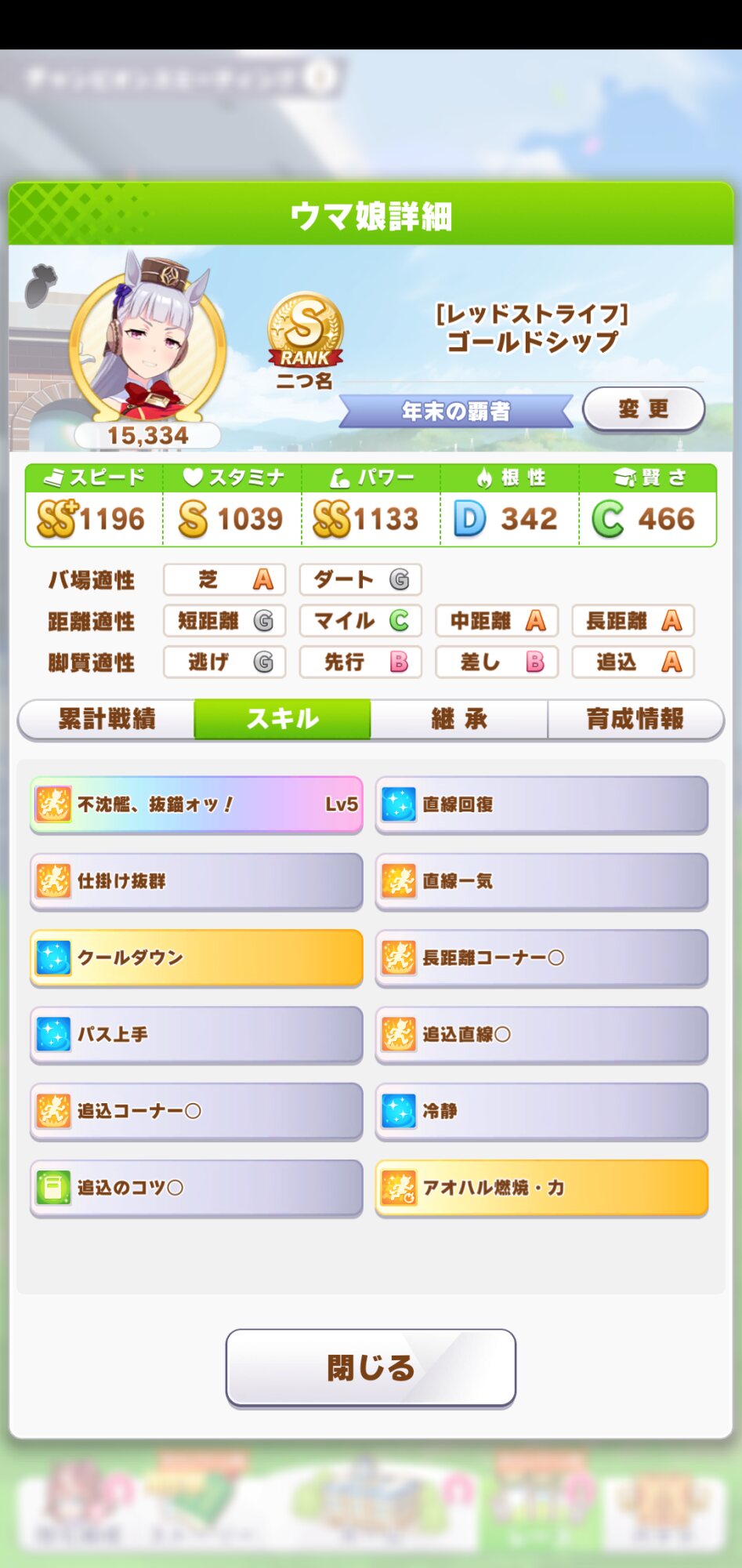742x1568 pixels.
Task: Switch to the 育成情報 tab
Action: click(x=635, y=719)
